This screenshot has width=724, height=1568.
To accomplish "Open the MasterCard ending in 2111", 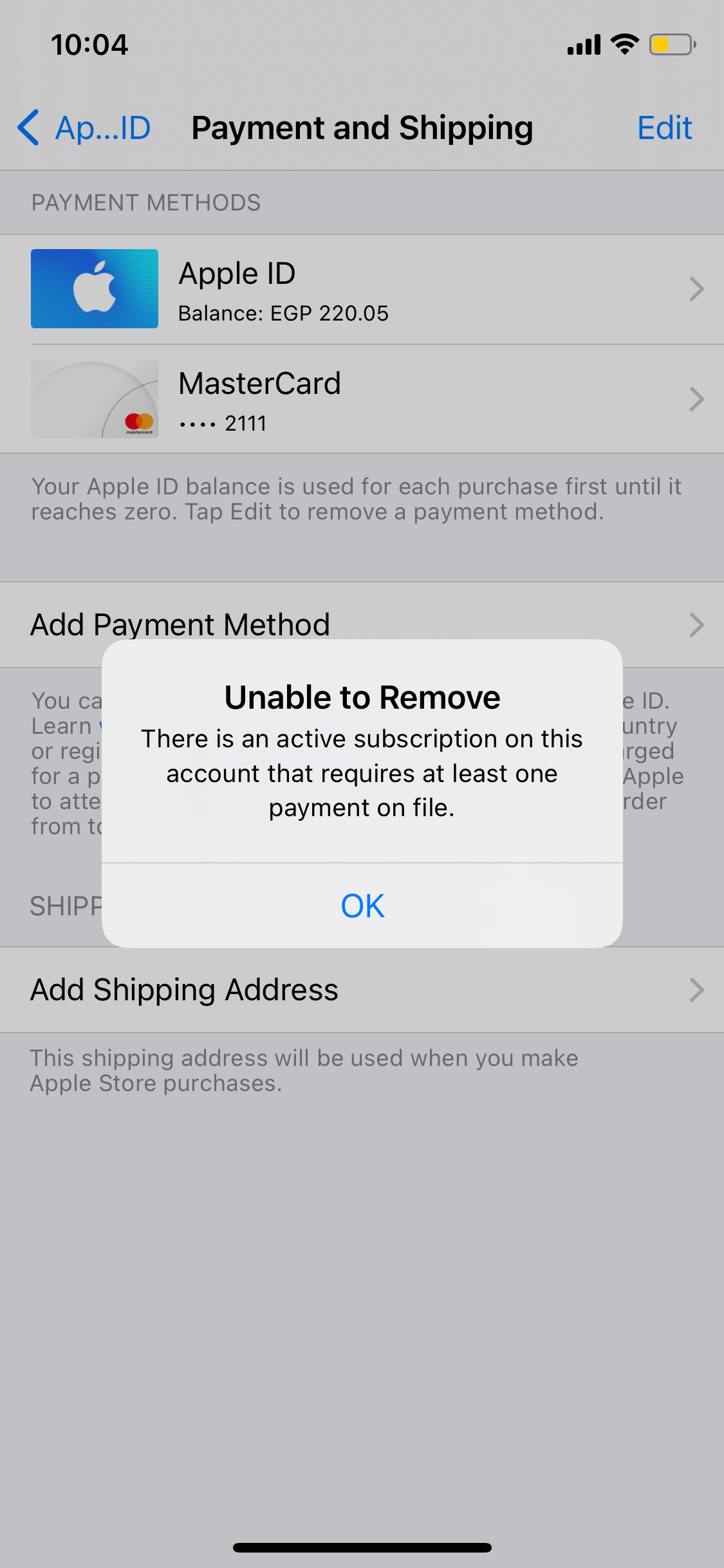I will 362,399.
